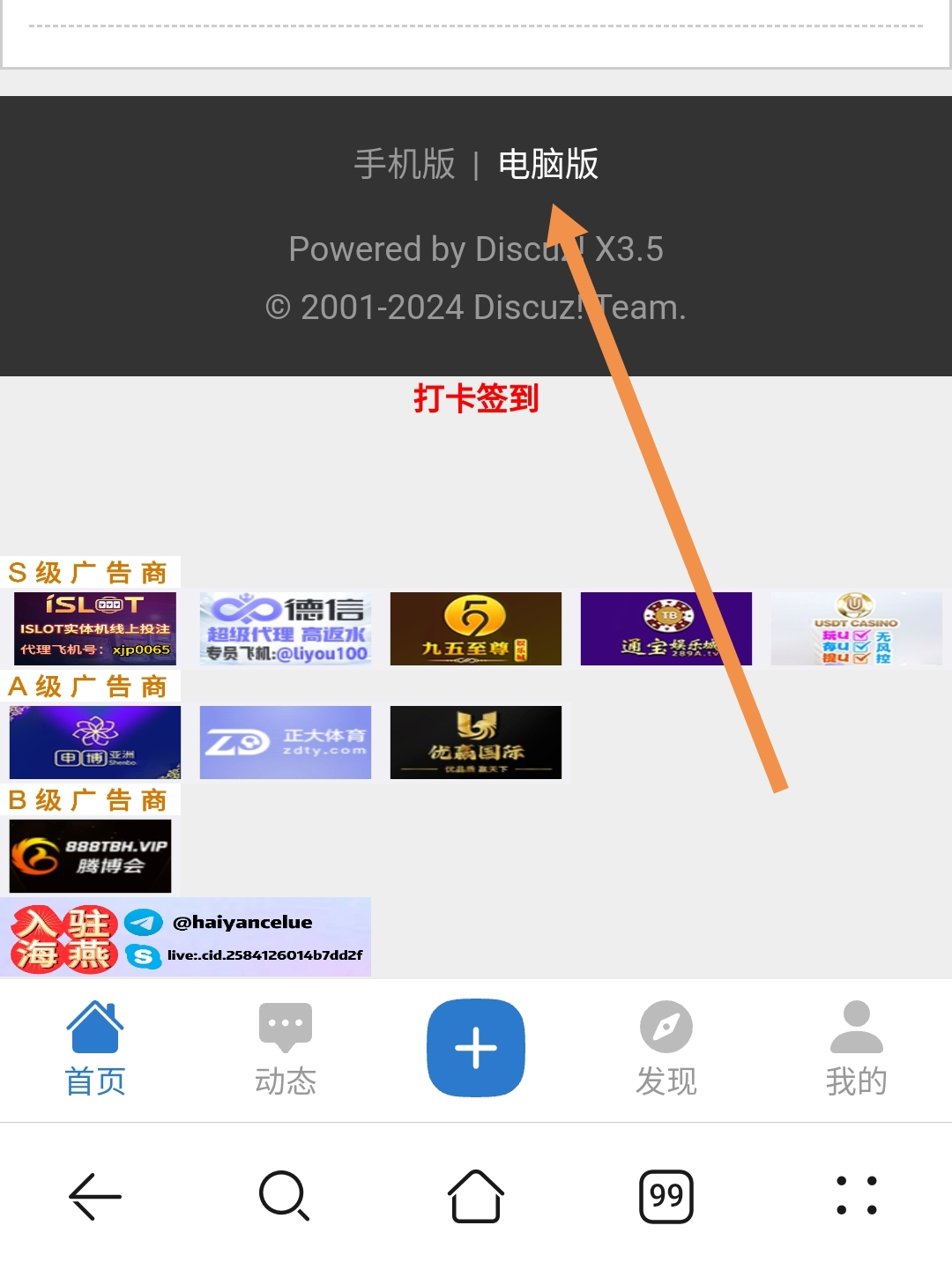952x1270 pixels.
Task: Select the 手机版 mobile version link
Action: click(405, 165)
